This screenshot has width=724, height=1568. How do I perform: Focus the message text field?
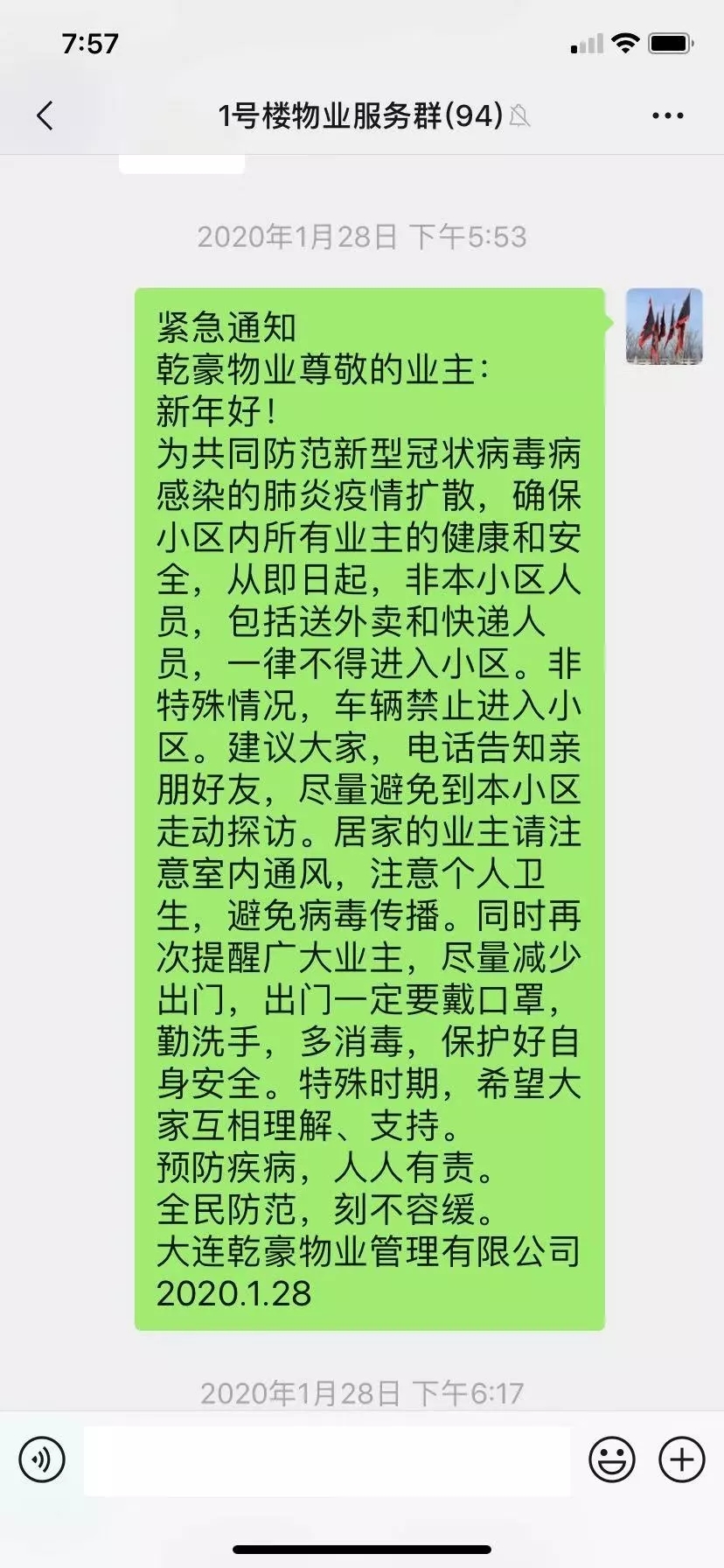pyautogui.click(x=326, y=1459)
